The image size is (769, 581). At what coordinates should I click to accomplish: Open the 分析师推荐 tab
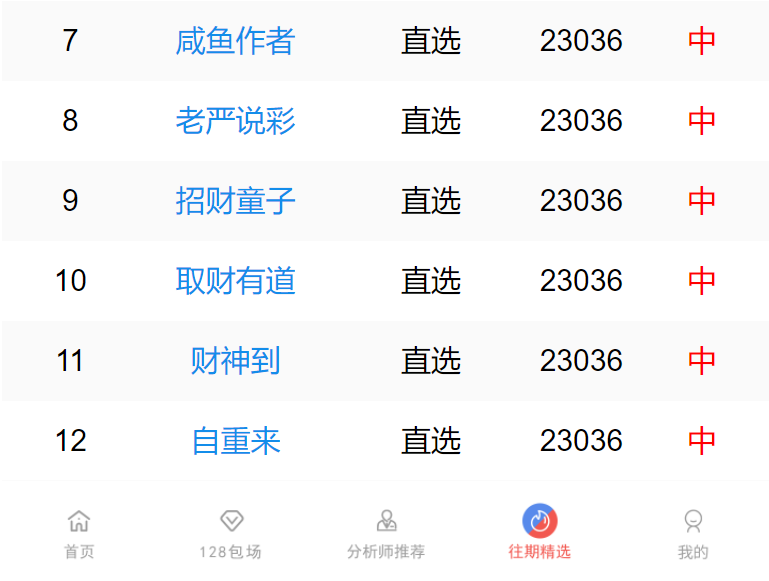point(386,533)
